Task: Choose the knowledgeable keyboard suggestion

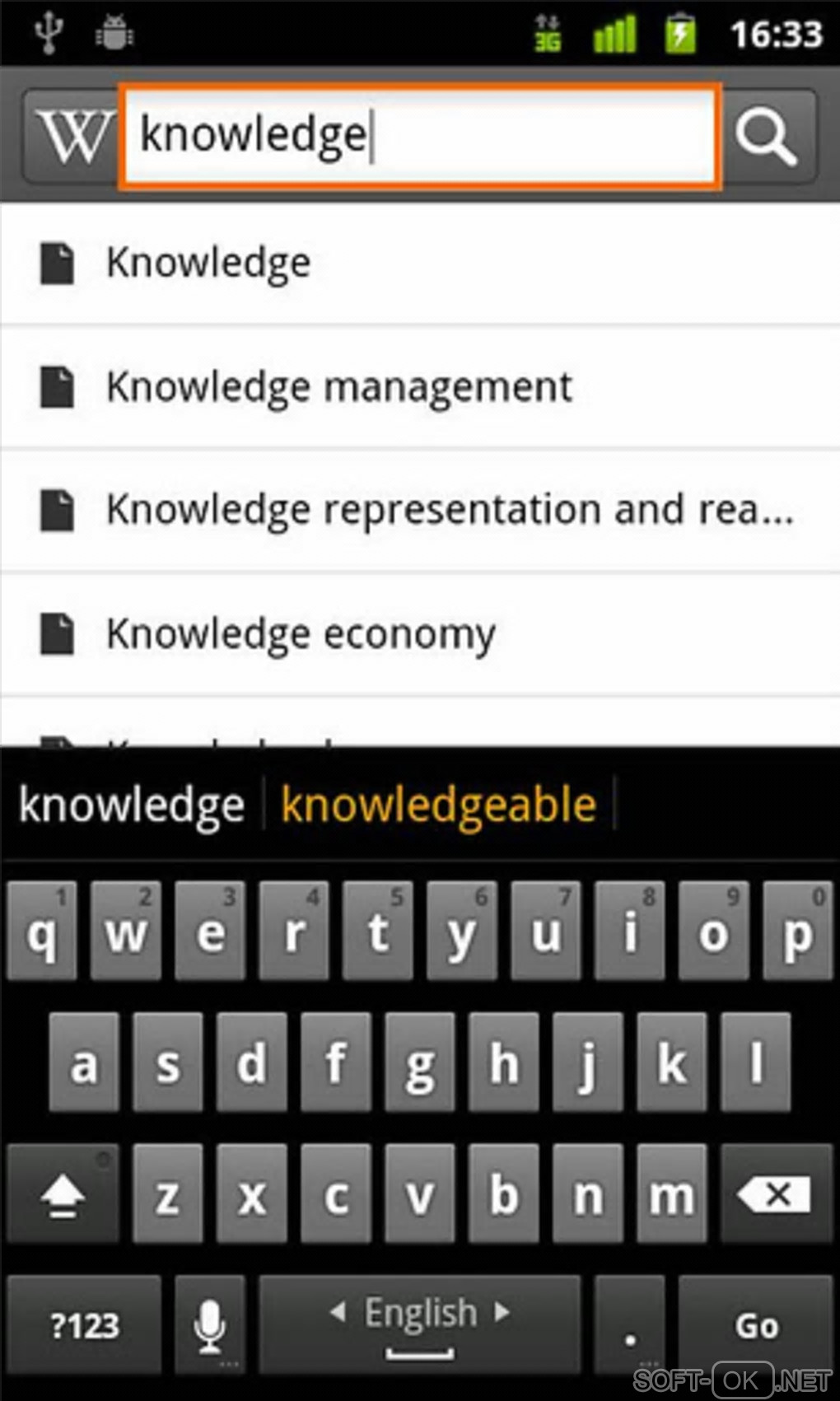Action: tap(438, 805)
